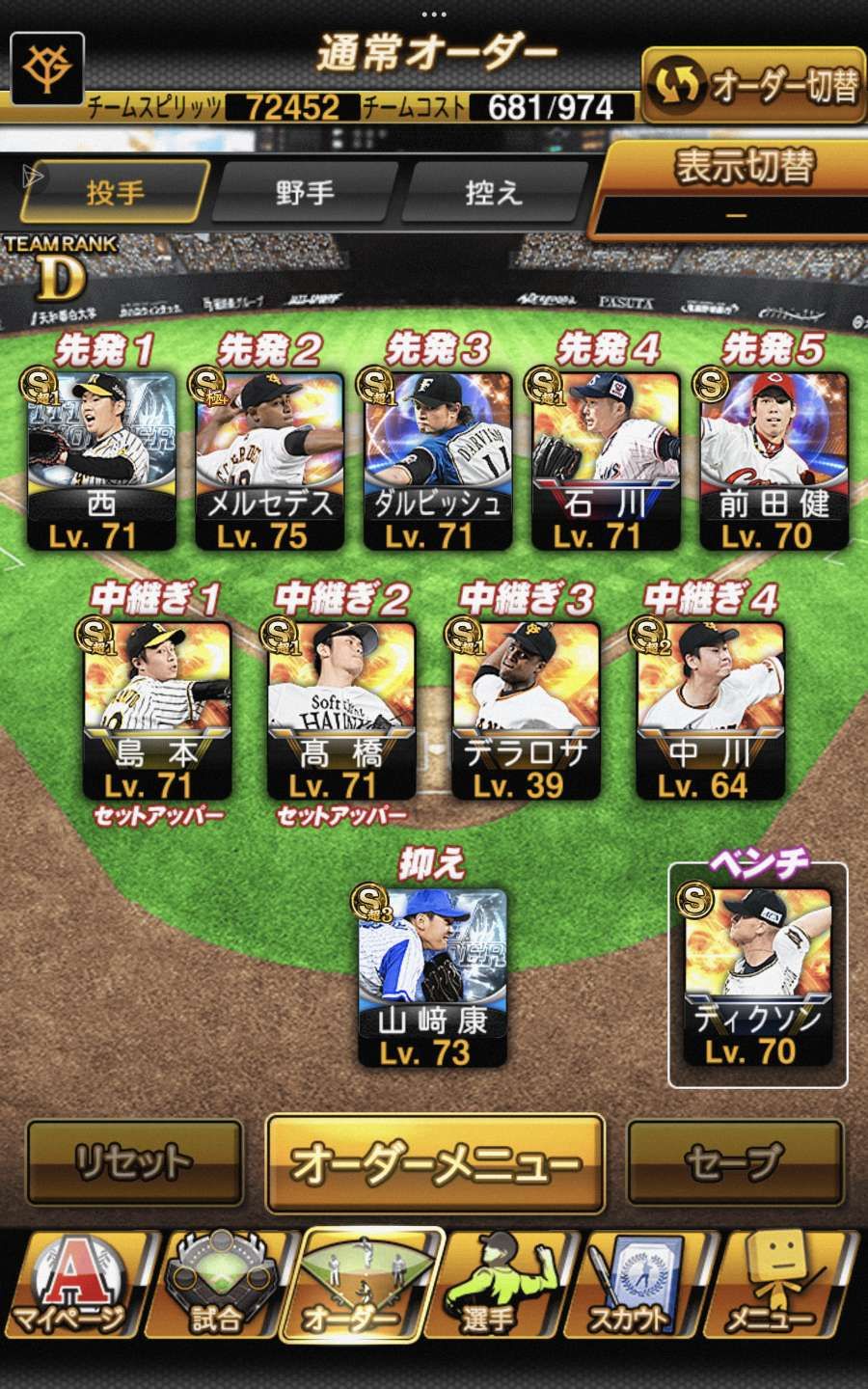Switch to the 野手 tab
868x1389 pixels.
click(305, 192)
